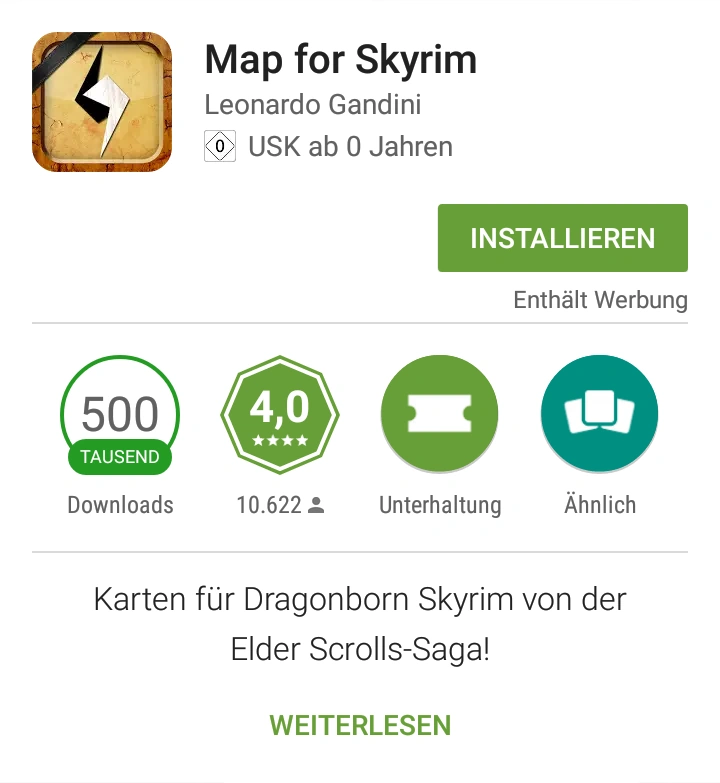Show similar apps via Ähnlich
Image resolution: width=720 pixels, height=783 pixels.
599,414
